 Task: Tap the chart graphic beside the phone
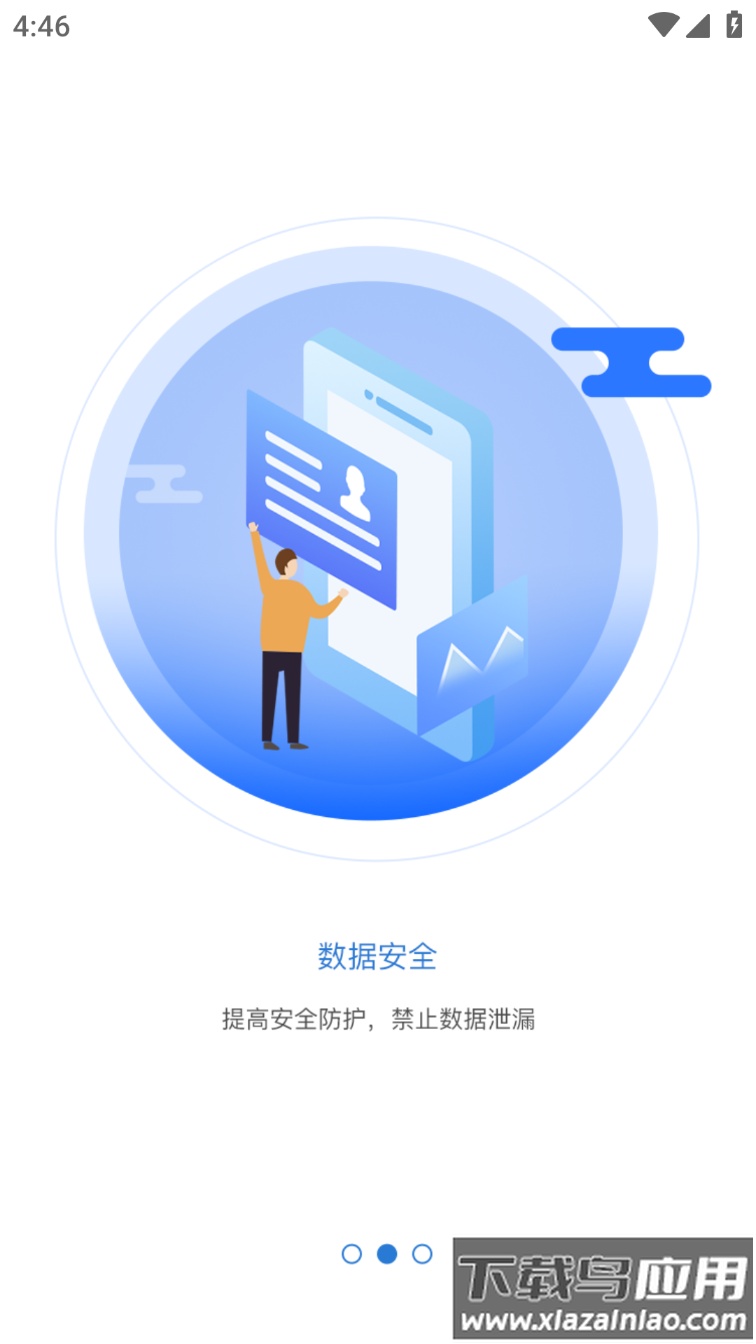pos(480,655)
